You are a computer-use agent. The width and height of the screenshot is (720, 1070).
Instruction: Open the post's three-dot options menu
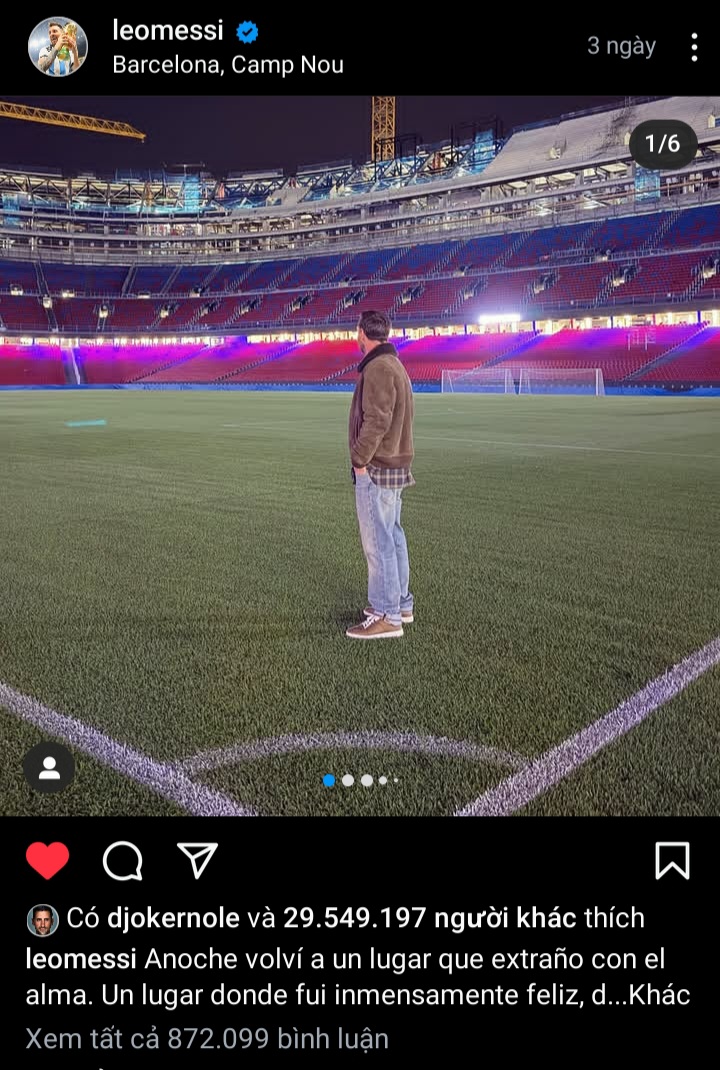pyautogui.click(x=694, y=47)
